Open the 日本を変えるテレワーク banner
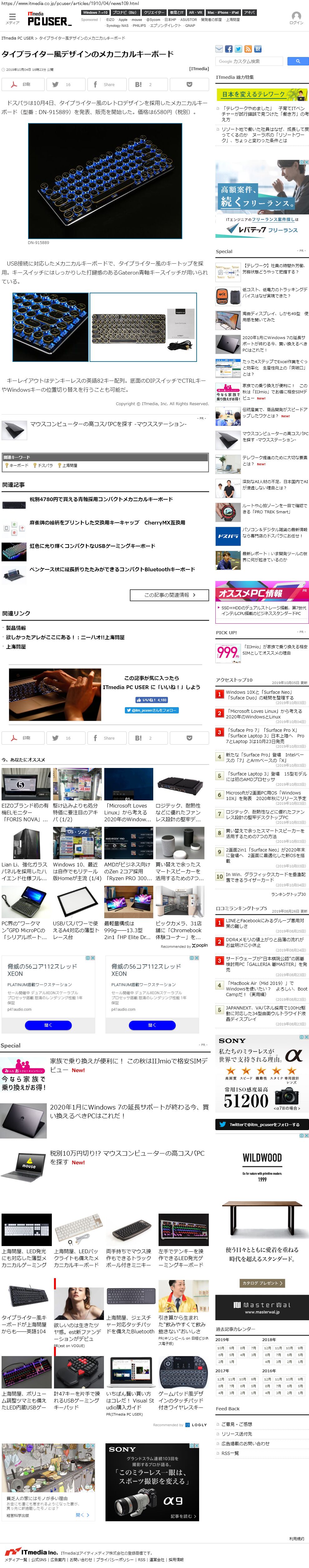This screenshot has height=1568, width=309. click(x=262, y=95)
